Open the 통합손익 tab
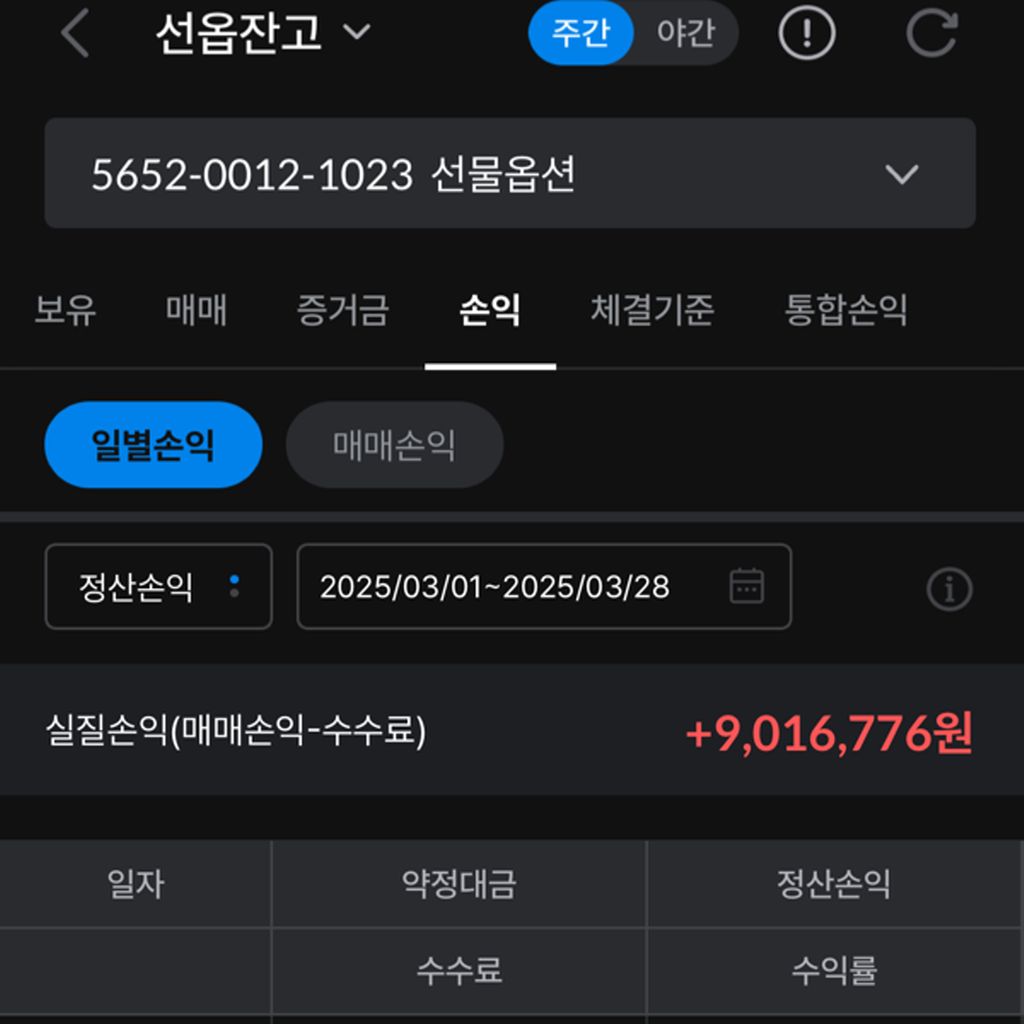Image resolution: width=1024 pixels, height=1024 pixels. [846, 310]
